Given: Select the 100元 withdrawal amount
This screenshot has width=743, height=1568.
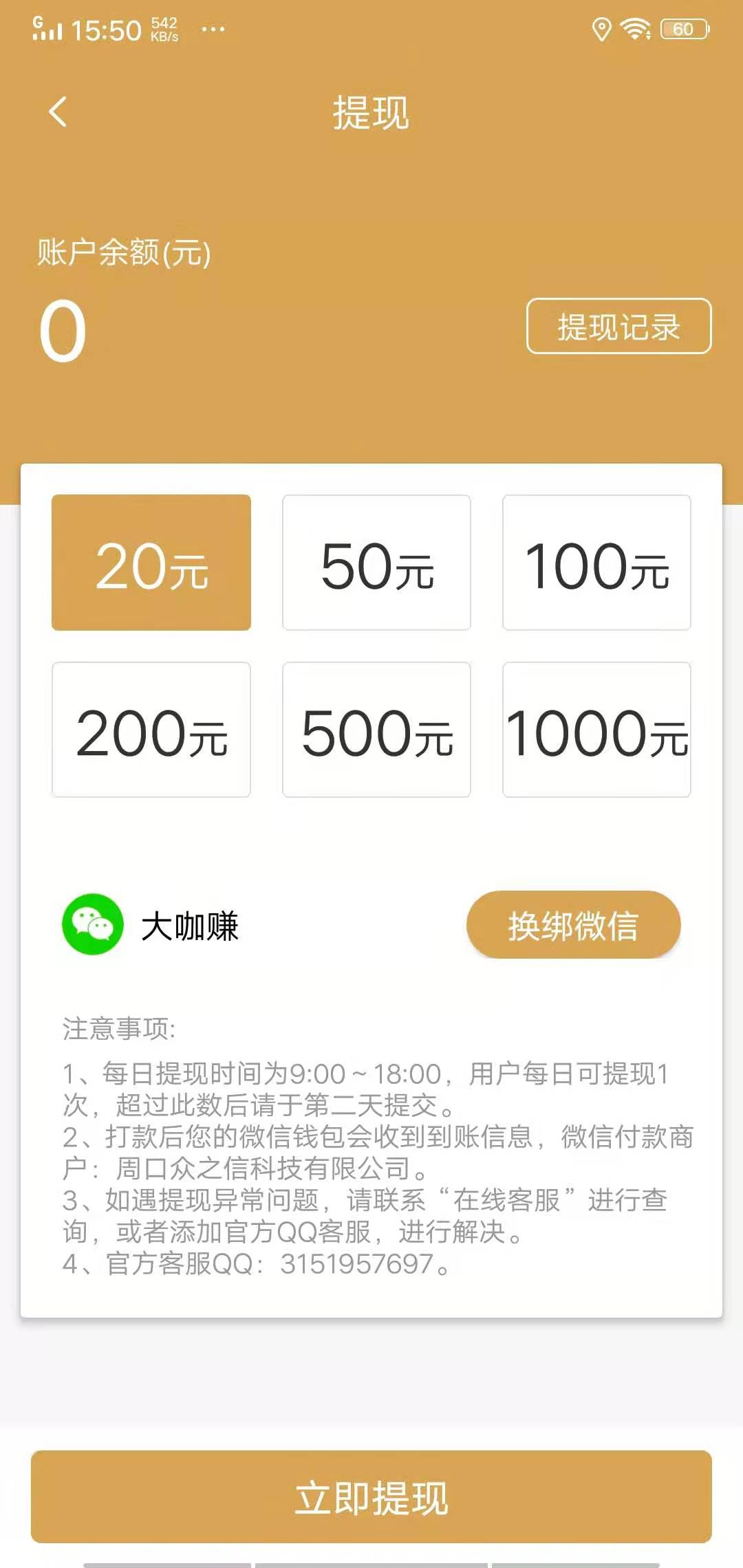Looking at the screenshot, I should (x=597, y=564).
